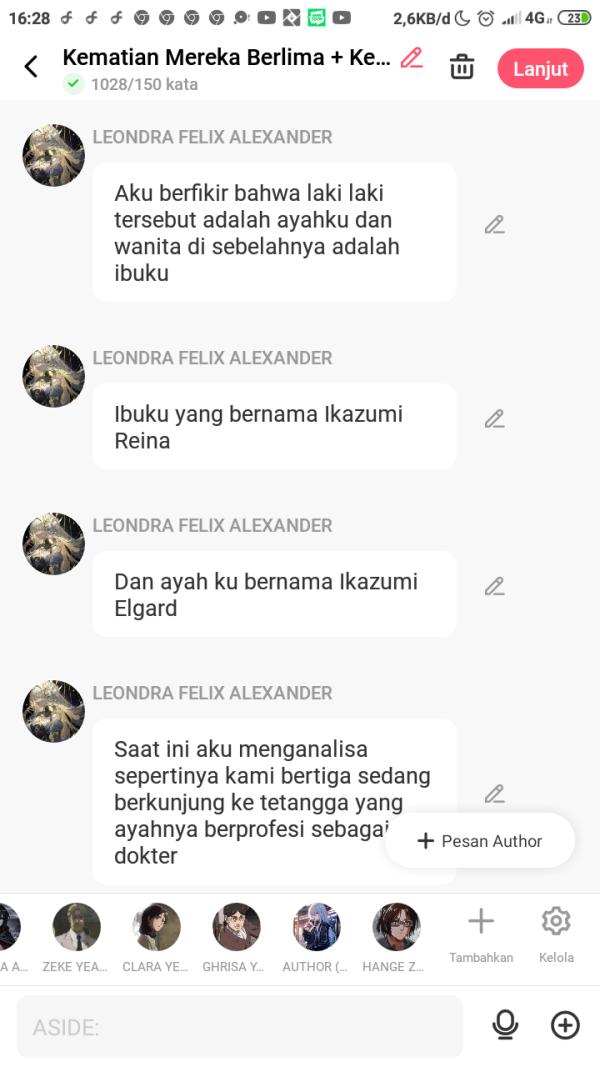Add a Pesan Author note
Viewport: 600px width, 1067px height.
[480, 841]
